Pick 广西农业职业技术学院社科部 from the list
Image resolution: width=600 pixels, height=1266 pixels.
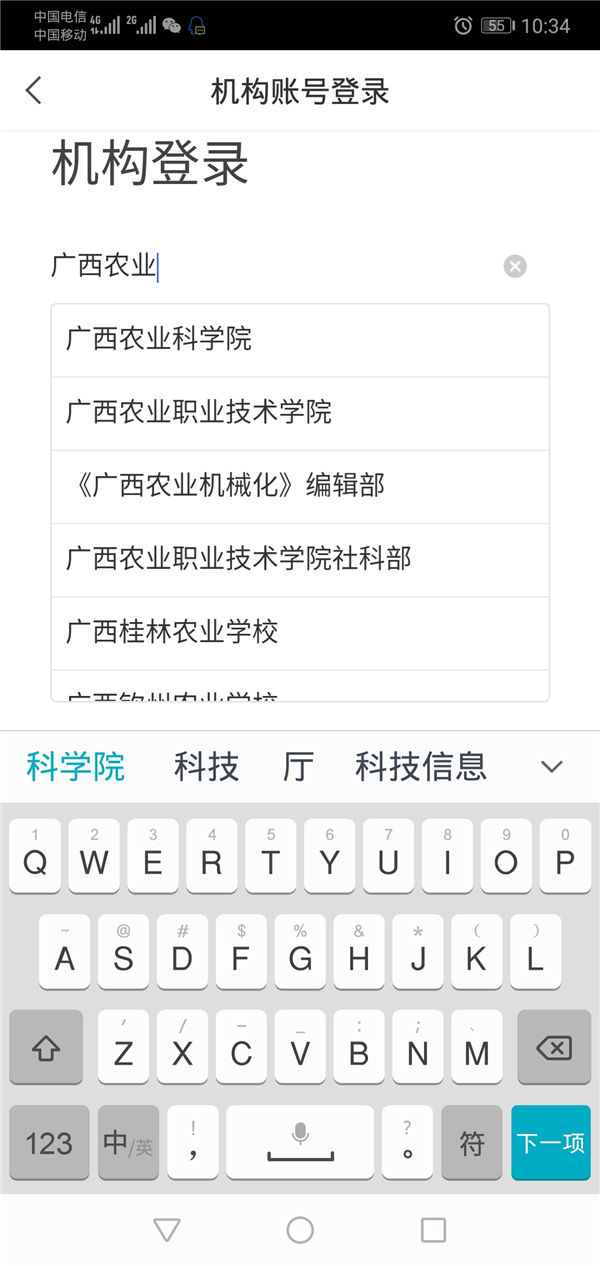pos(300,559)
